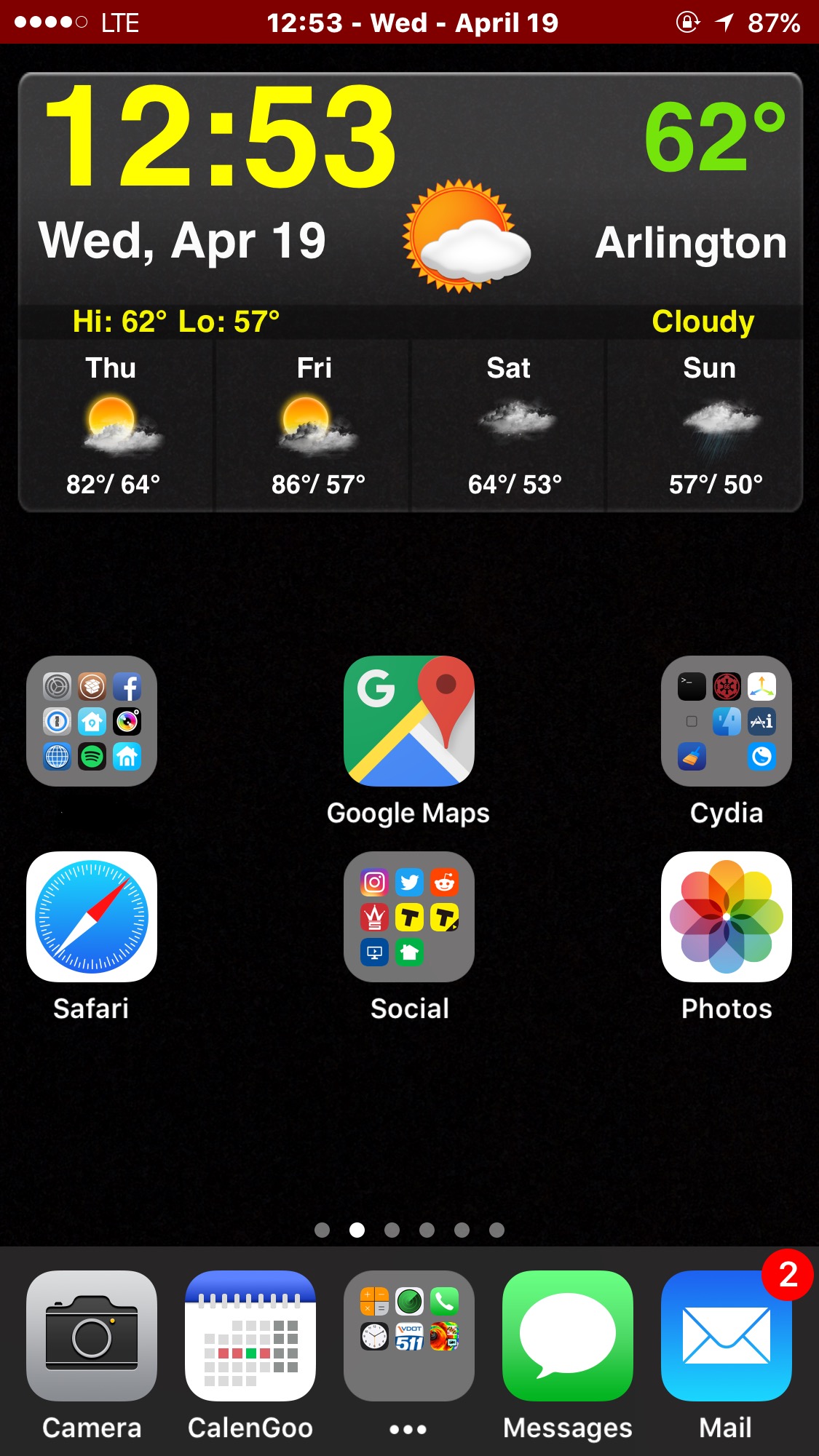Open CalenGoo calendar app

point(250,1336)
